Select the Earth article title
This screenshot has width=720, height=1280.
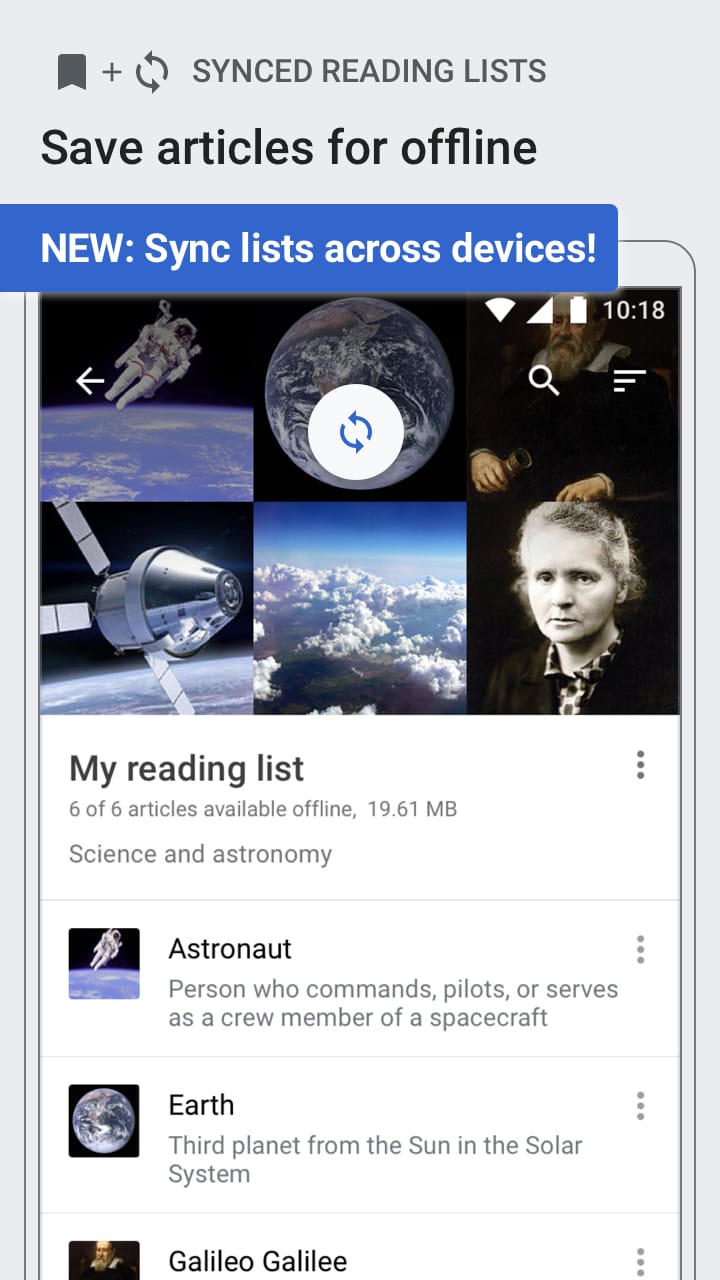(201, 1105)
